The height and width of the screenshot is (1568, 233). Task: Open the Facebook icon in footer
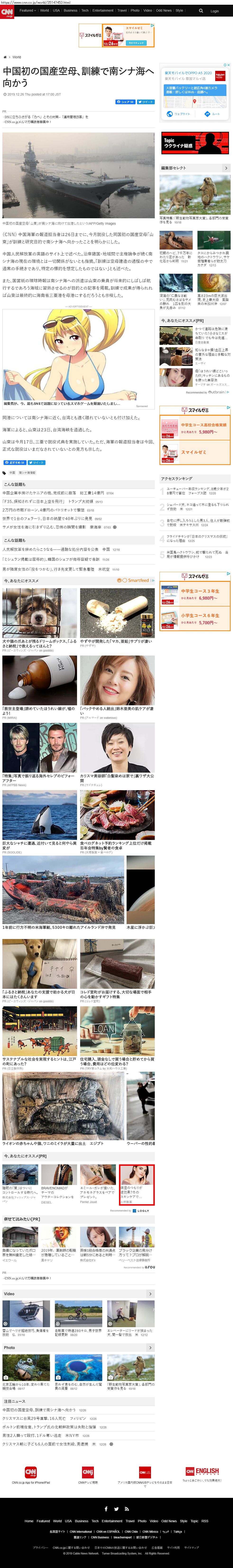pos(106,1509)
